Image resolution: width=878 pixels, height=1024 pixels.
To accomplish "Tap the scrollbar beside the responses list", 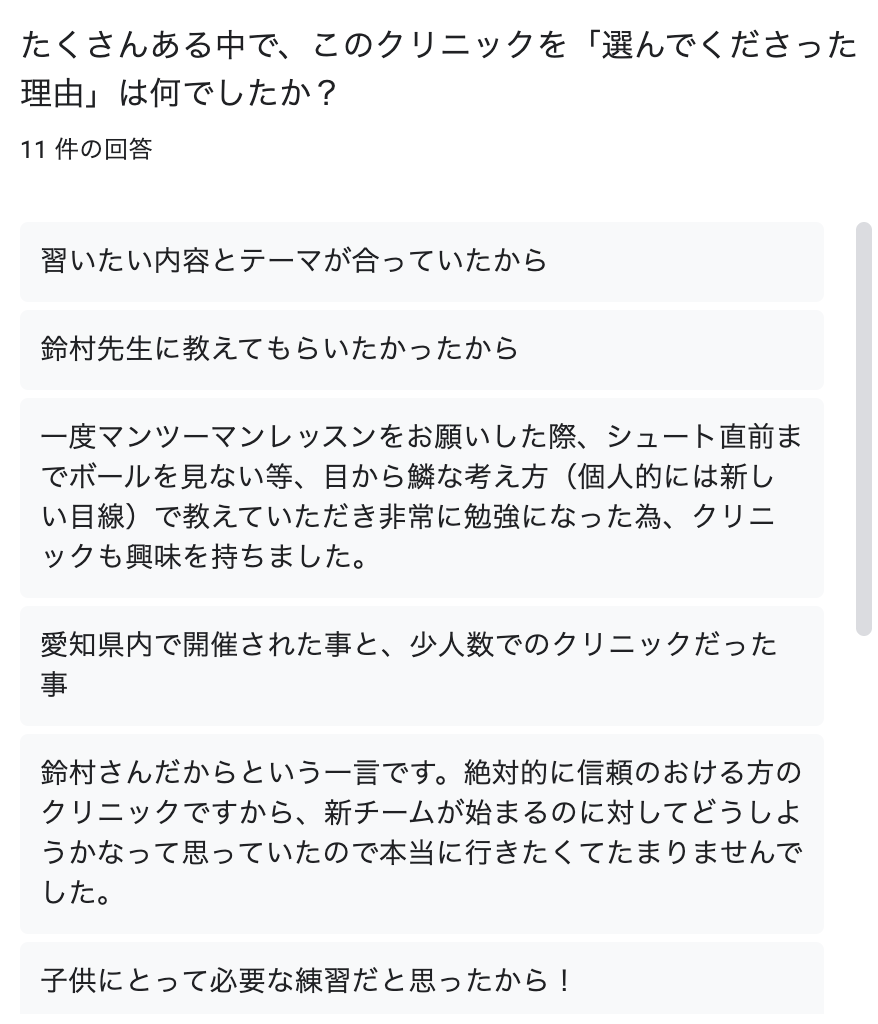I will coord(863,428).
